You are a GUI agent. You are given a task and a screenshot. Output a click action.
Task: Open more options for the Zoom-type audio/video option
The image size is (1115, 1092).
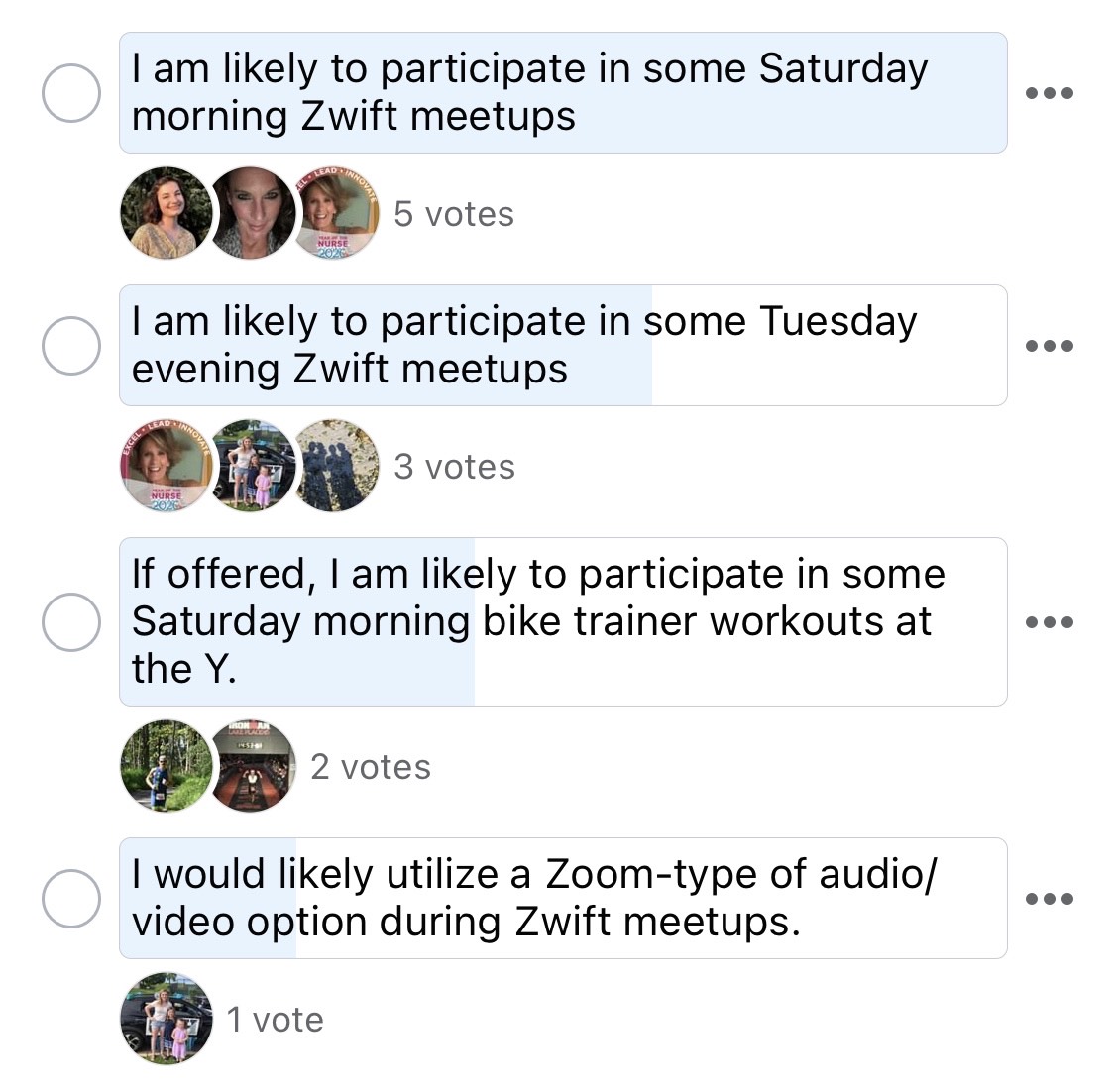coord(1049,899)
